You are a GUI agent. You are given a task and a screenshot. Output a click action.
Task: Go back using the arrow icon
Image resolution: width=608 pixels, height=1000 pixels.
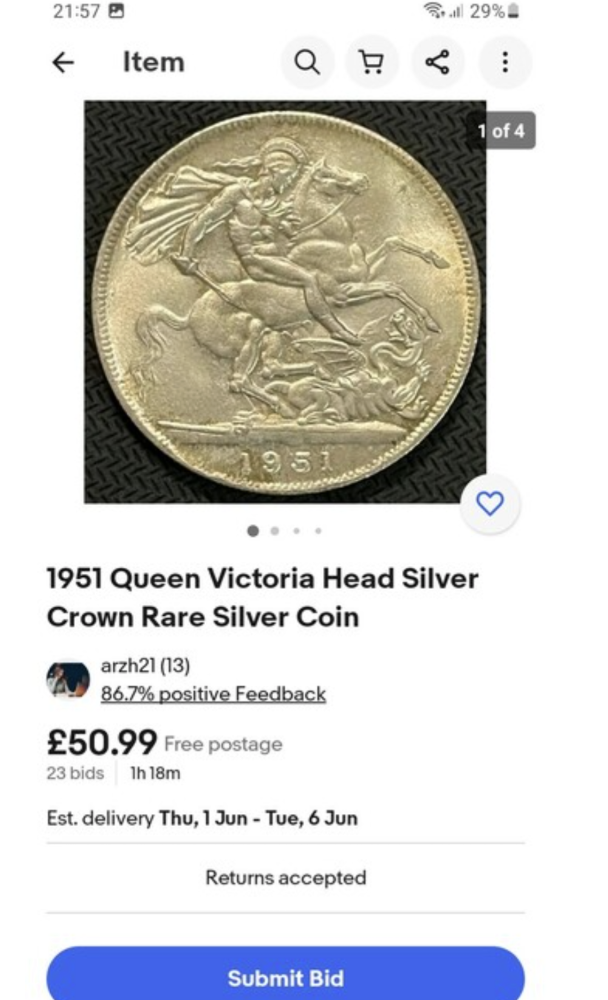click(x=63, y=62)
